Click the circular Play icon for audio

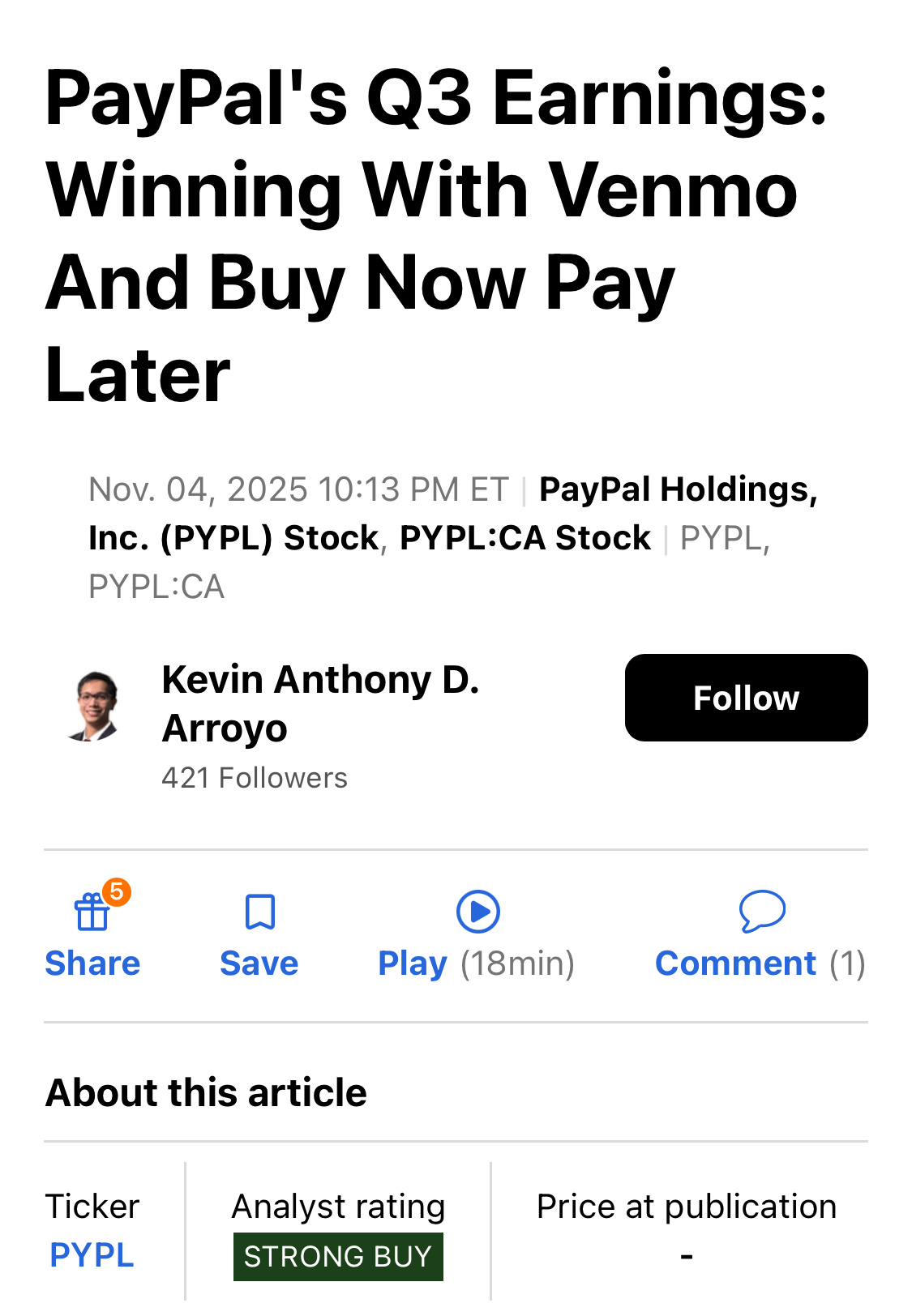[477, 912]
